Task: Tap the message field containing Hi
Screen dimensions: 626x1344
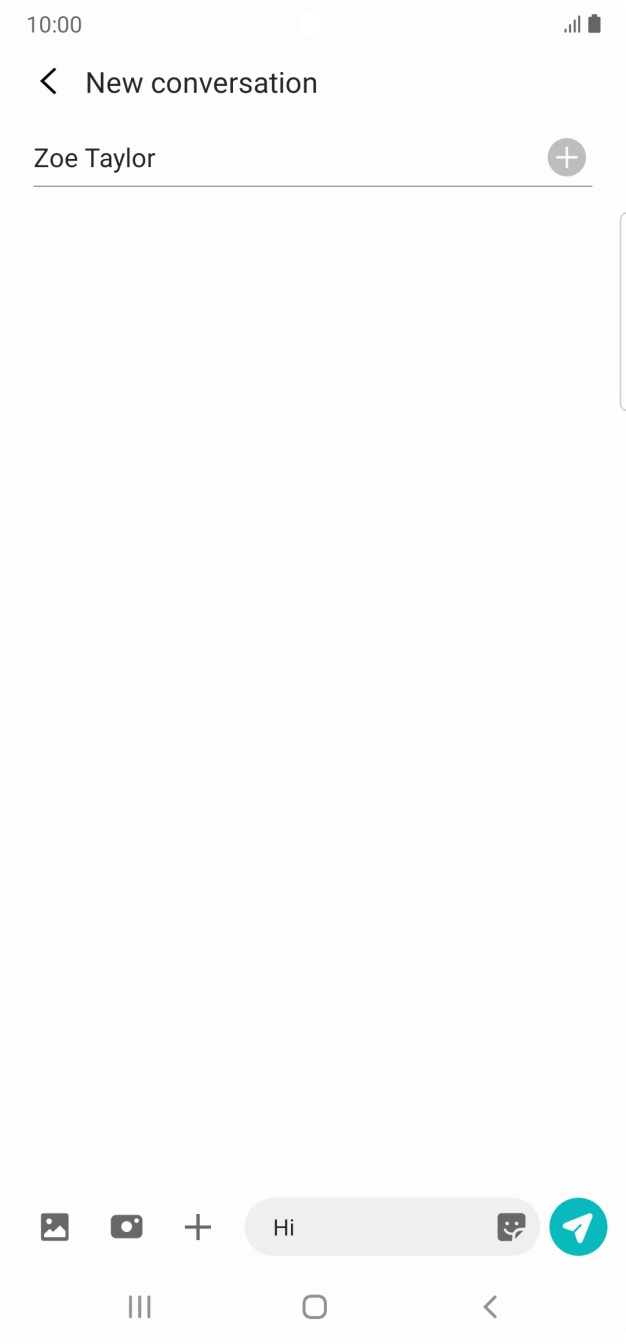Action: (370, 1227)
